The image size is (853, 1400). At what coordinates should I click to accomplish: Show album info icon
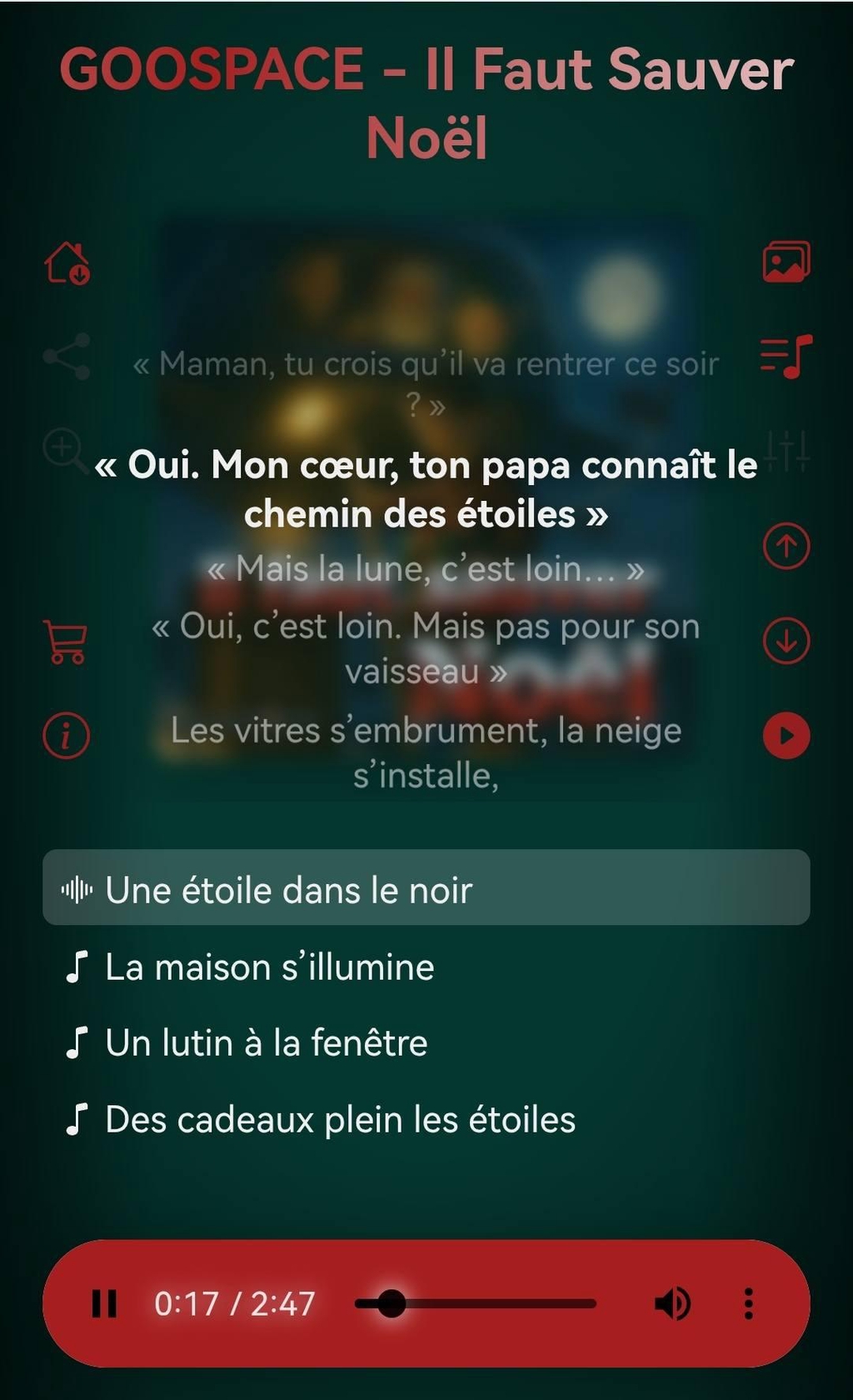click(67, 736)
